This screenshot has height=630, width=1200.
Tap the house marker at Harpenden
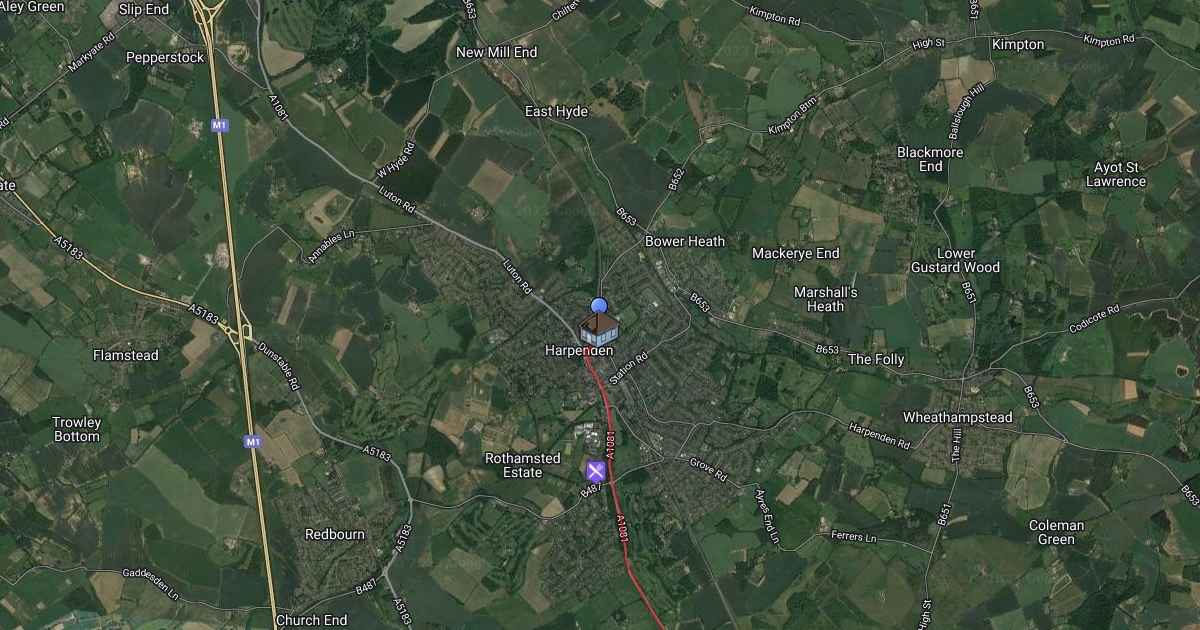point(599,328)
